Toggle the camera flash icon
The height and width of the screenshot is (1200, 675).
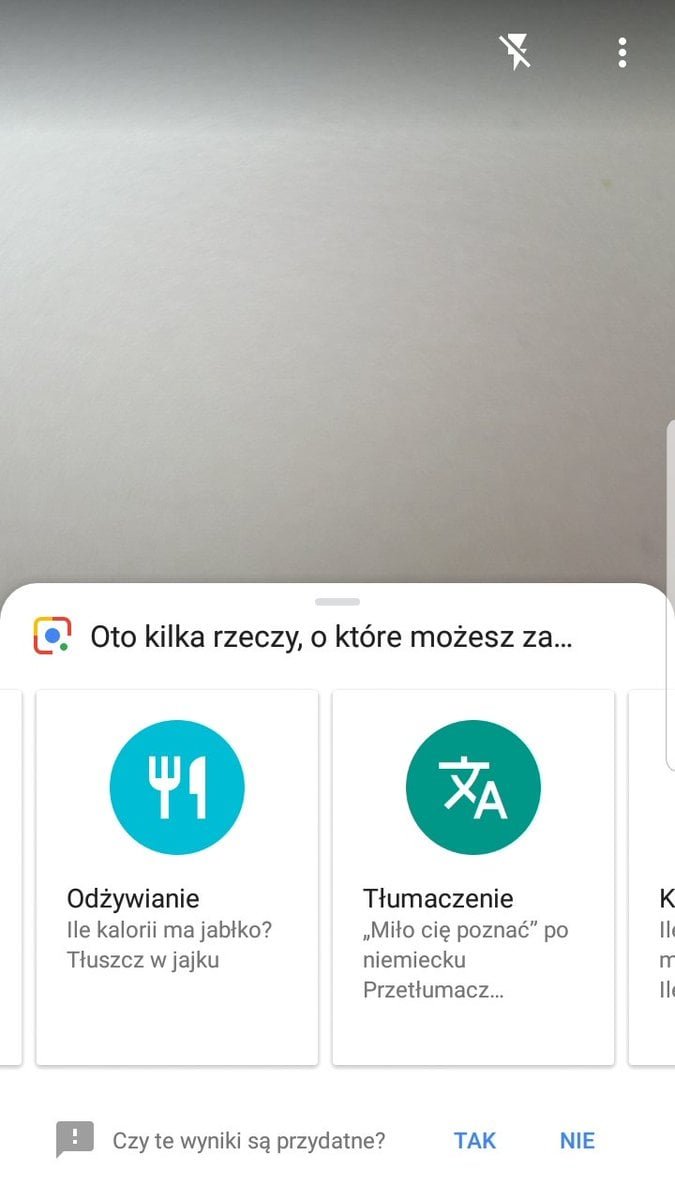coord(515,51)
